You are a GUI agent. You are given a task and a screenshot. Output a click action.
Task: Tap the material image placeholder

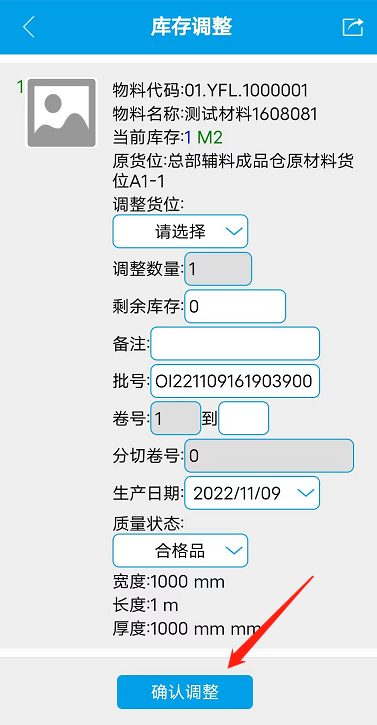pyautogui.click(x=62, y=113)
